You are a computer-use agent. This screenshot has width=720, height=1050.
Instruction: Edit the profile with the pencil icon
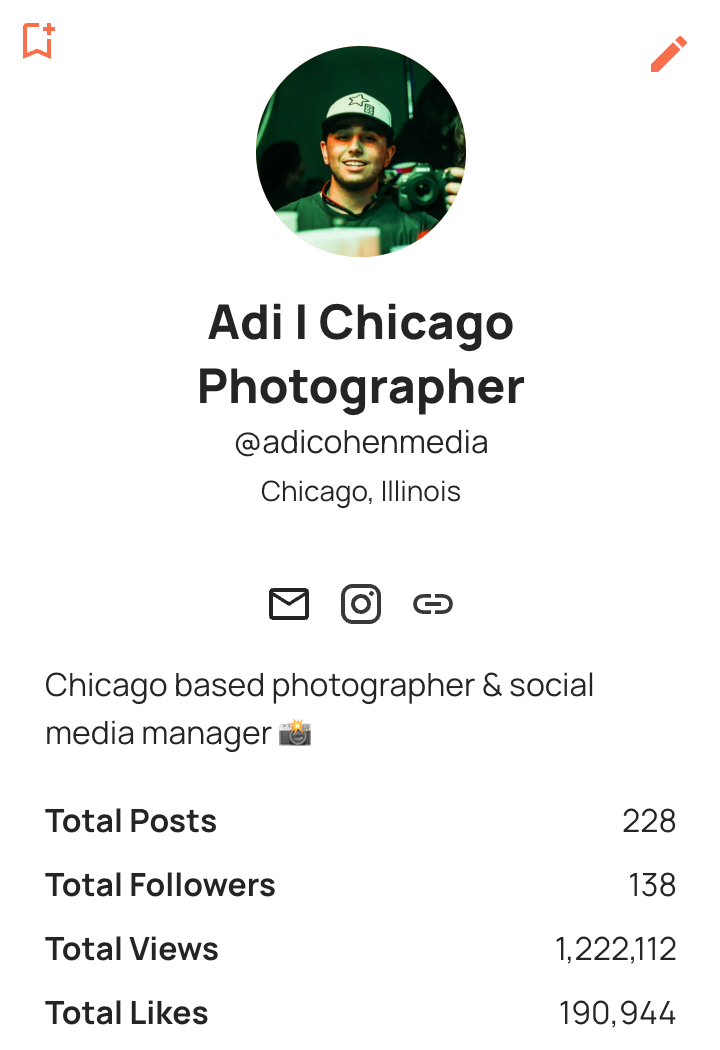coord(668,54)
